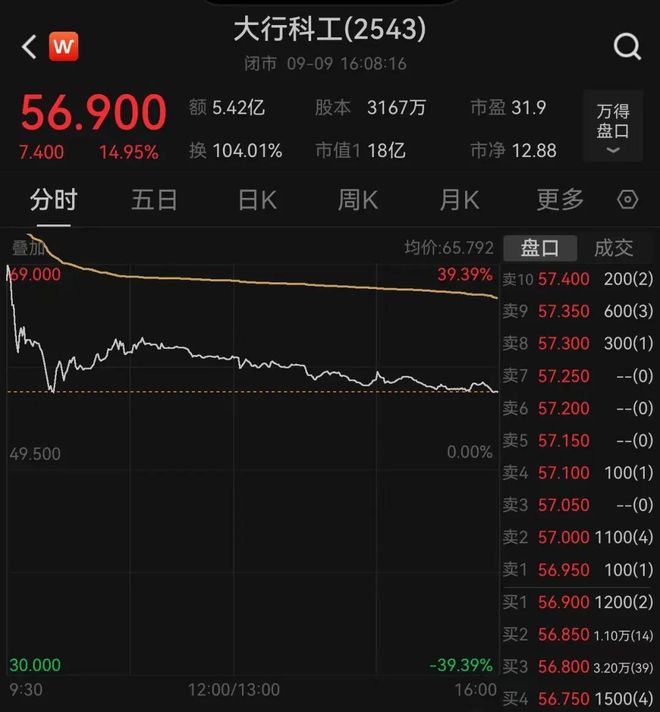Select the 周K chart tab
This screenshot has height=712, width=660.
pos(357,200)
